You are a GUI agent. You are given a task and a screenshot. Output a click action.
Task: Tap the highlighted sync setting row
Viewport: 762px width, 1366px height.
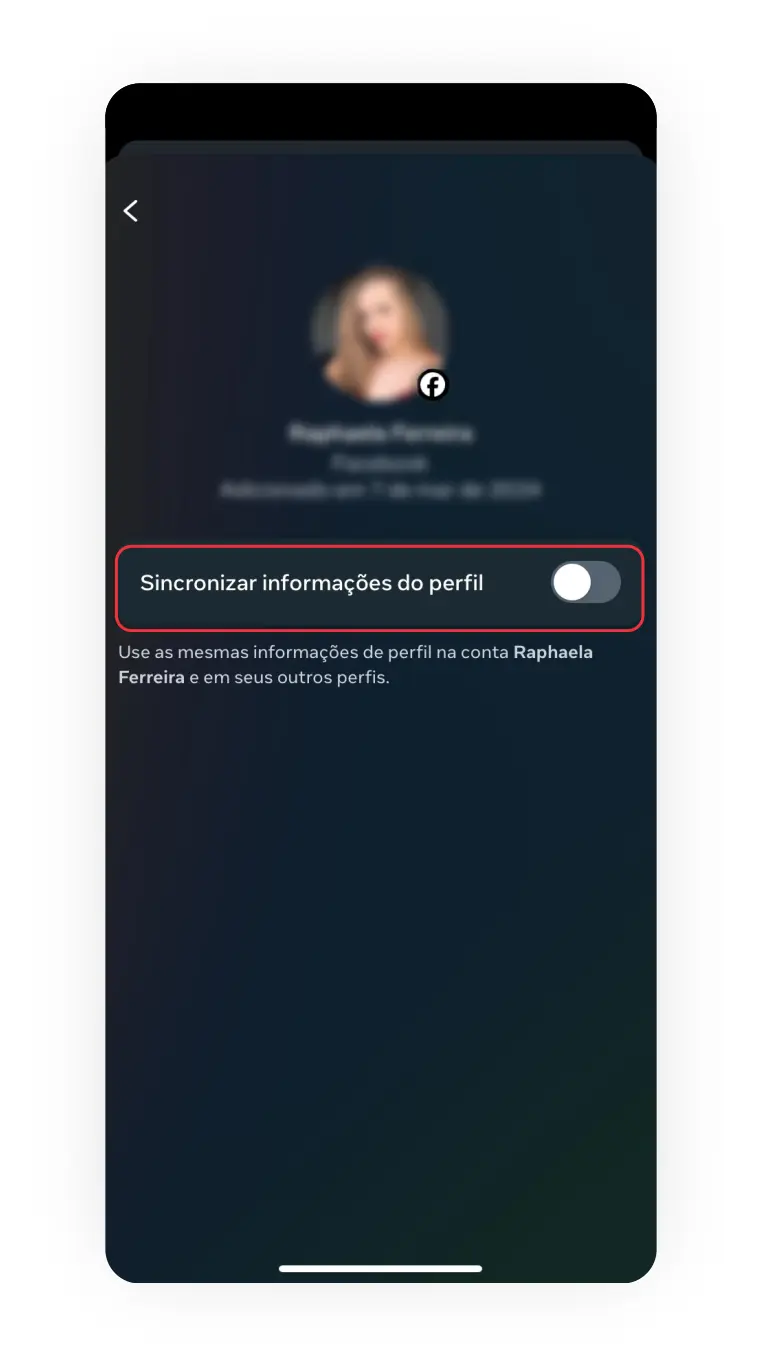(380, 588)
